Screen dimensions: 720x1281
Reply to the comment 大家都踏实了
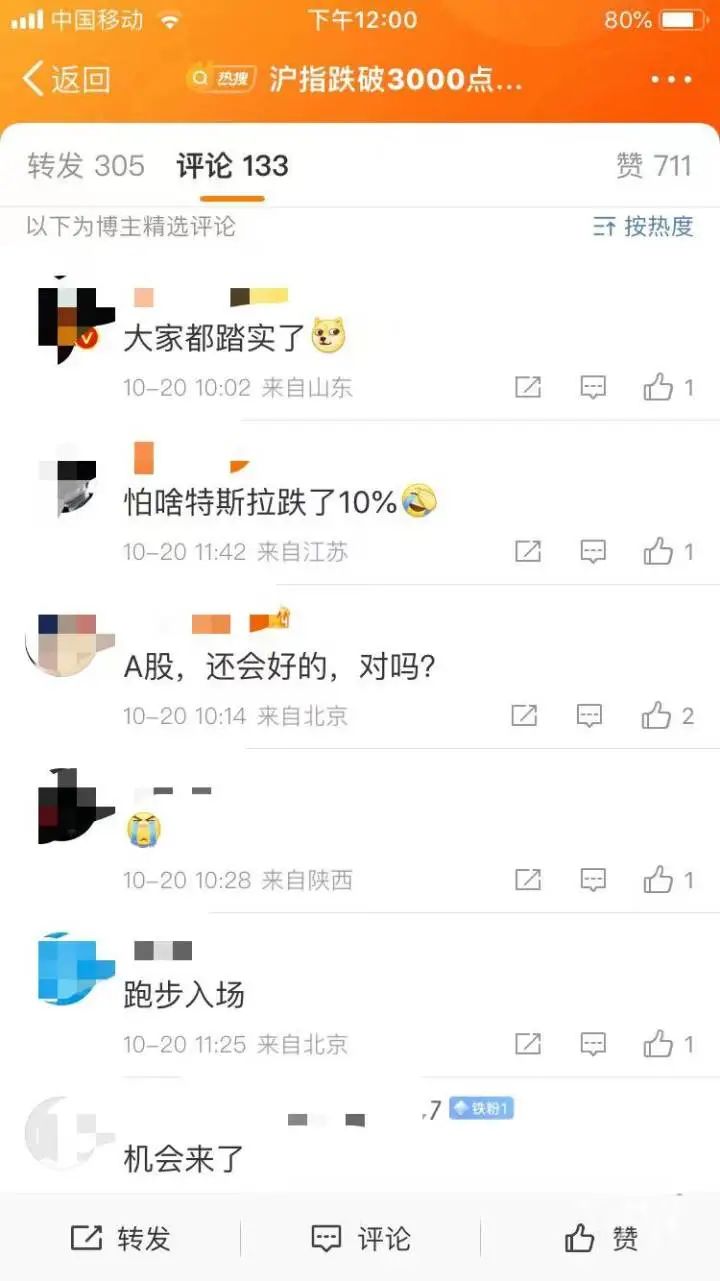593,387
